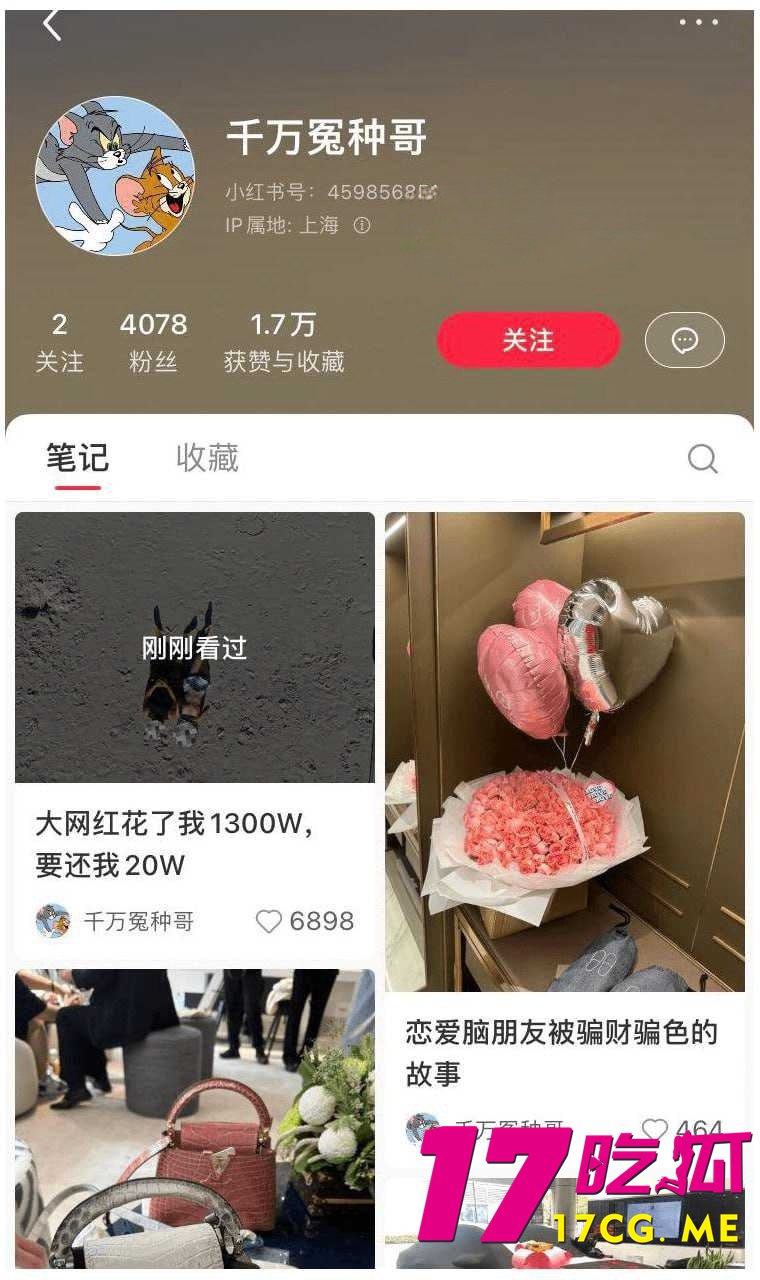Select the 笔记 tab
The height and width of the screenshot is (1280, 760).
click(77, 458)
